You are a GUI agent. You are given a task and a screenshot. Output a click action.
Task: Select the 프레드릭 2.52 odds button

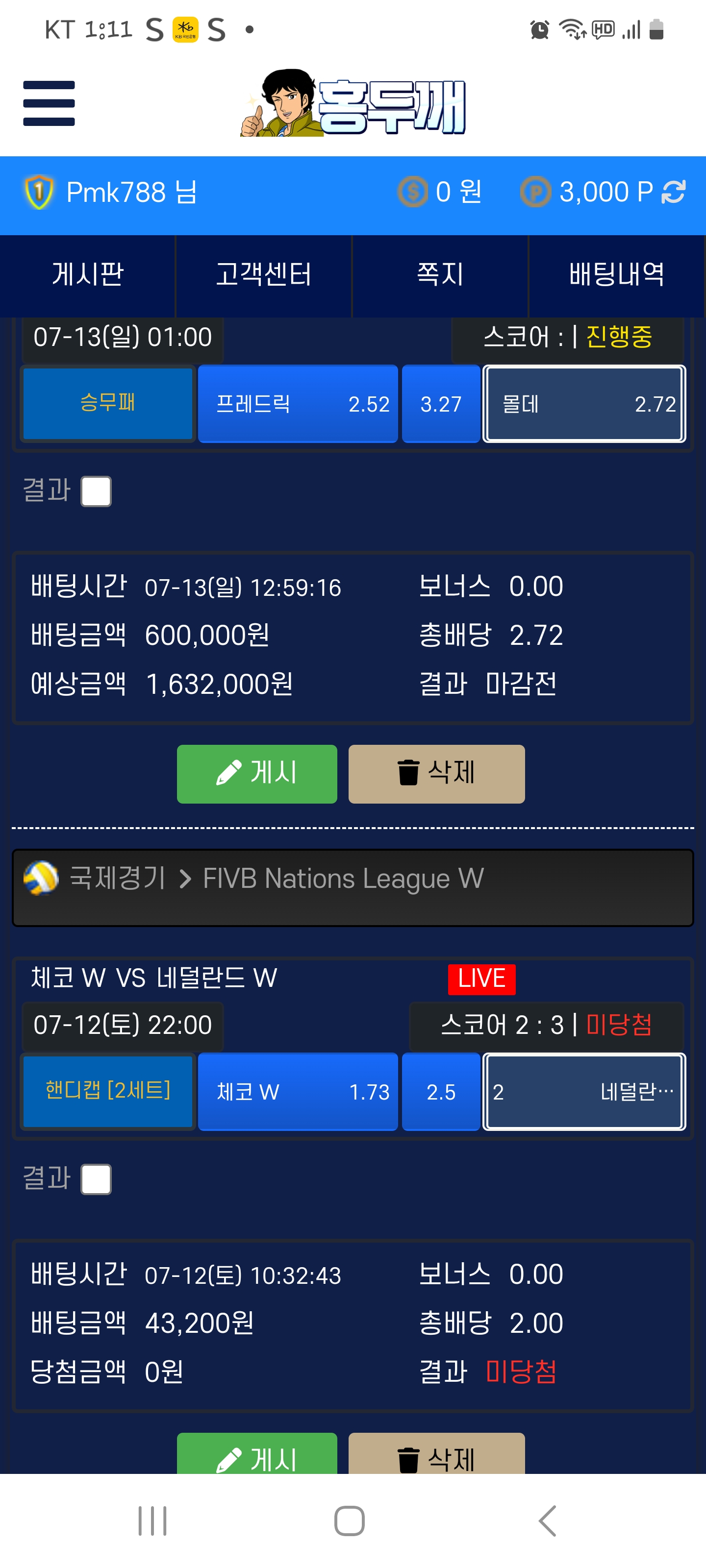298,404
